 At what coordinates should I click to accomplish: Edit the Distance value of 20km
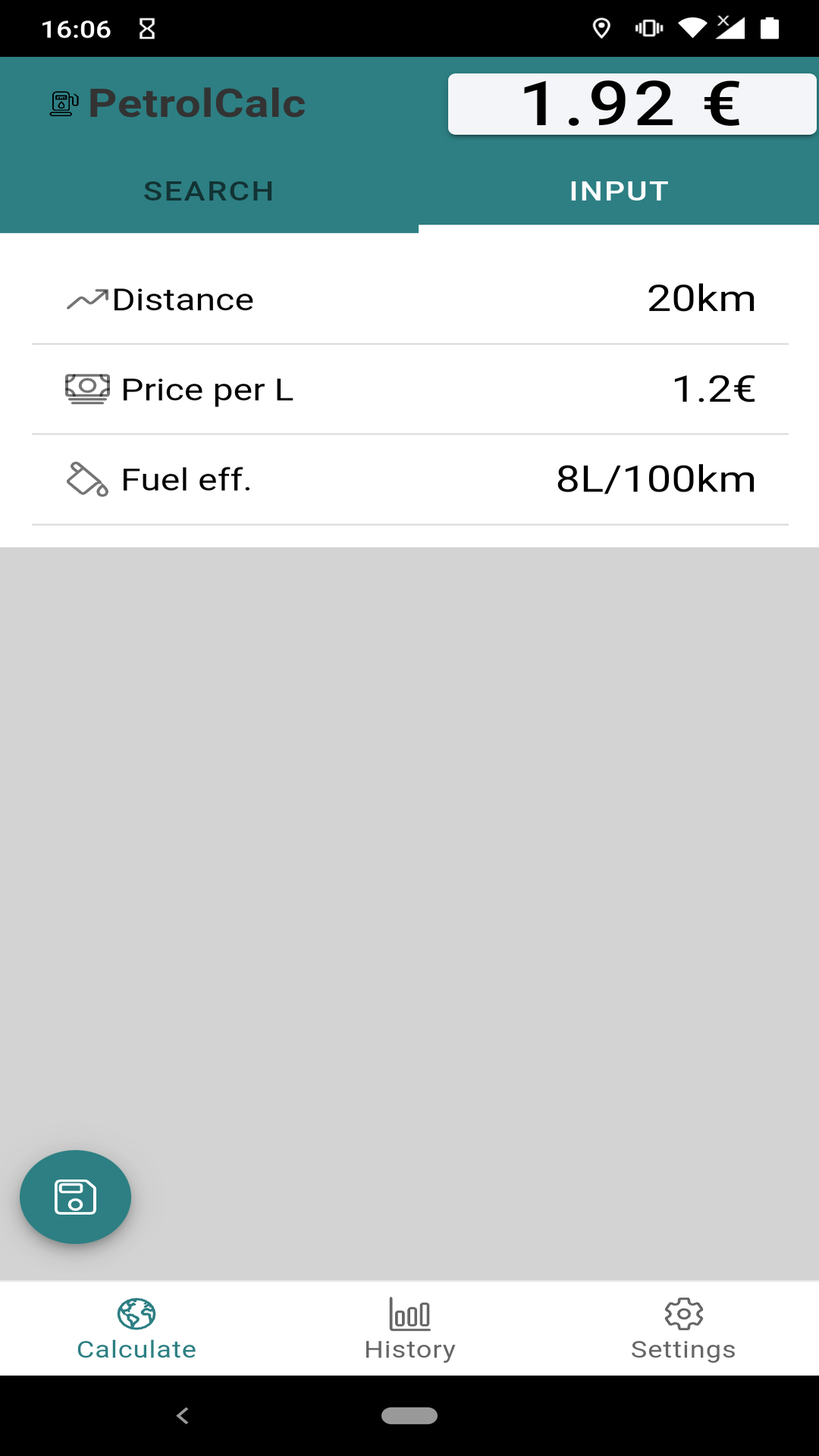(x=701, y=298)
